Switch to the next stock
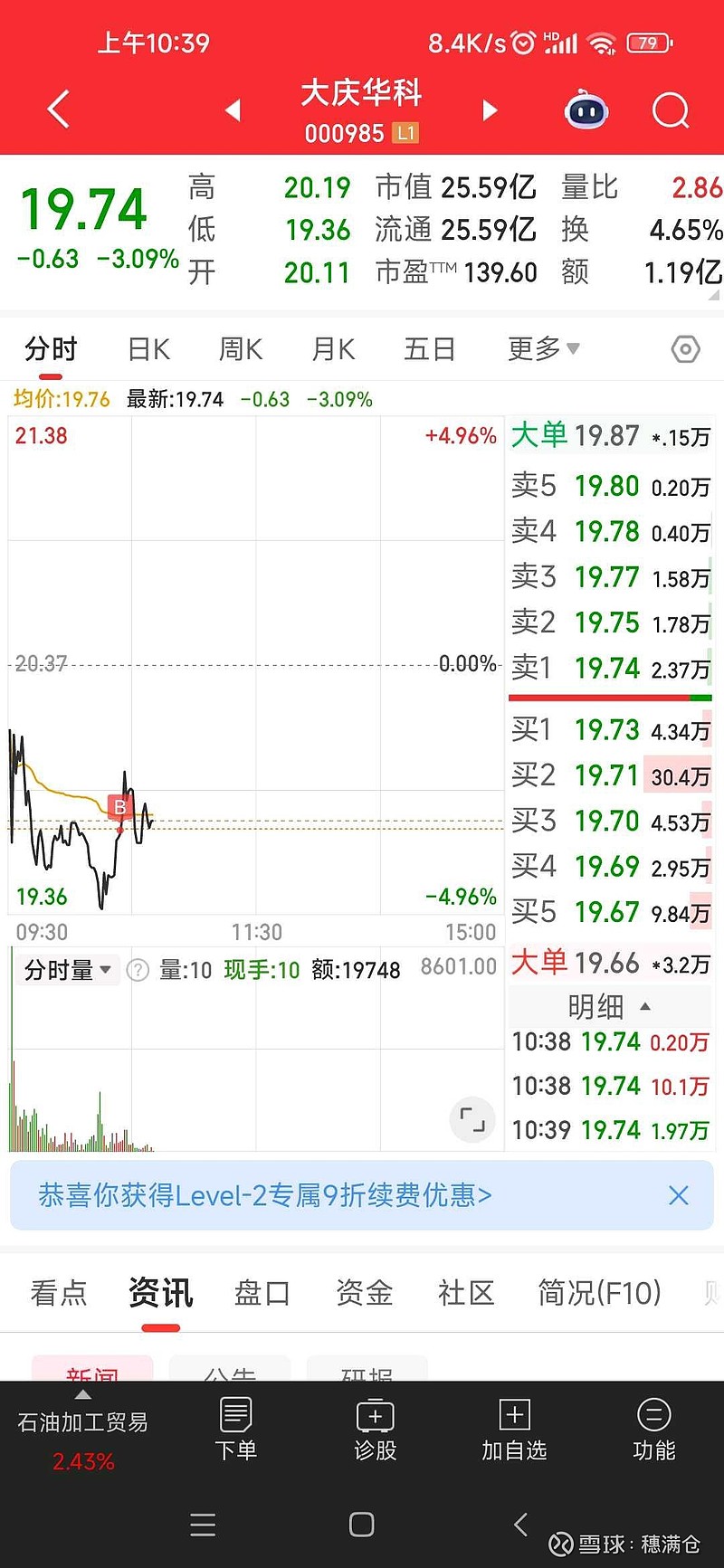This screenshot has width=724, height=1568. (490, 110)
